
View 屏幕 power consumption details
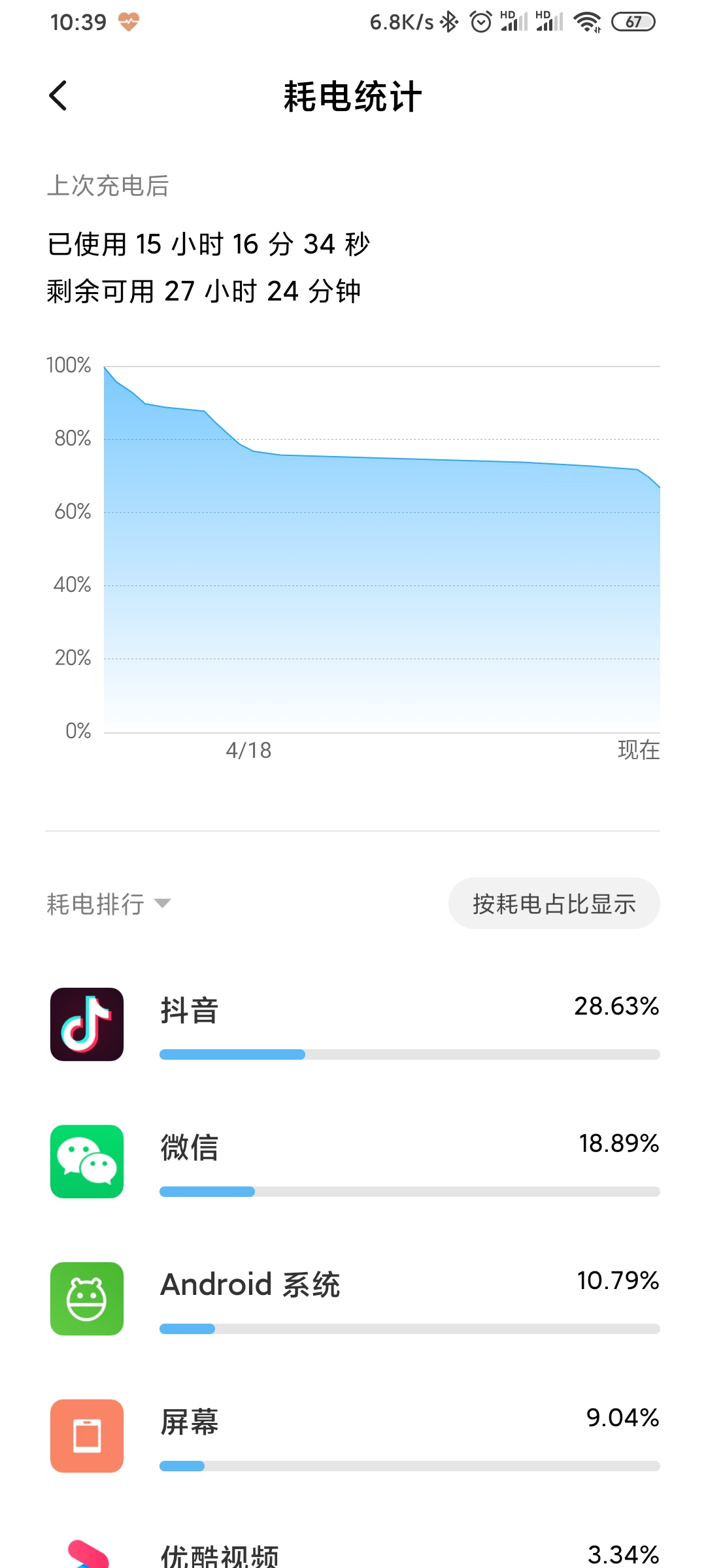[353, 1436]
